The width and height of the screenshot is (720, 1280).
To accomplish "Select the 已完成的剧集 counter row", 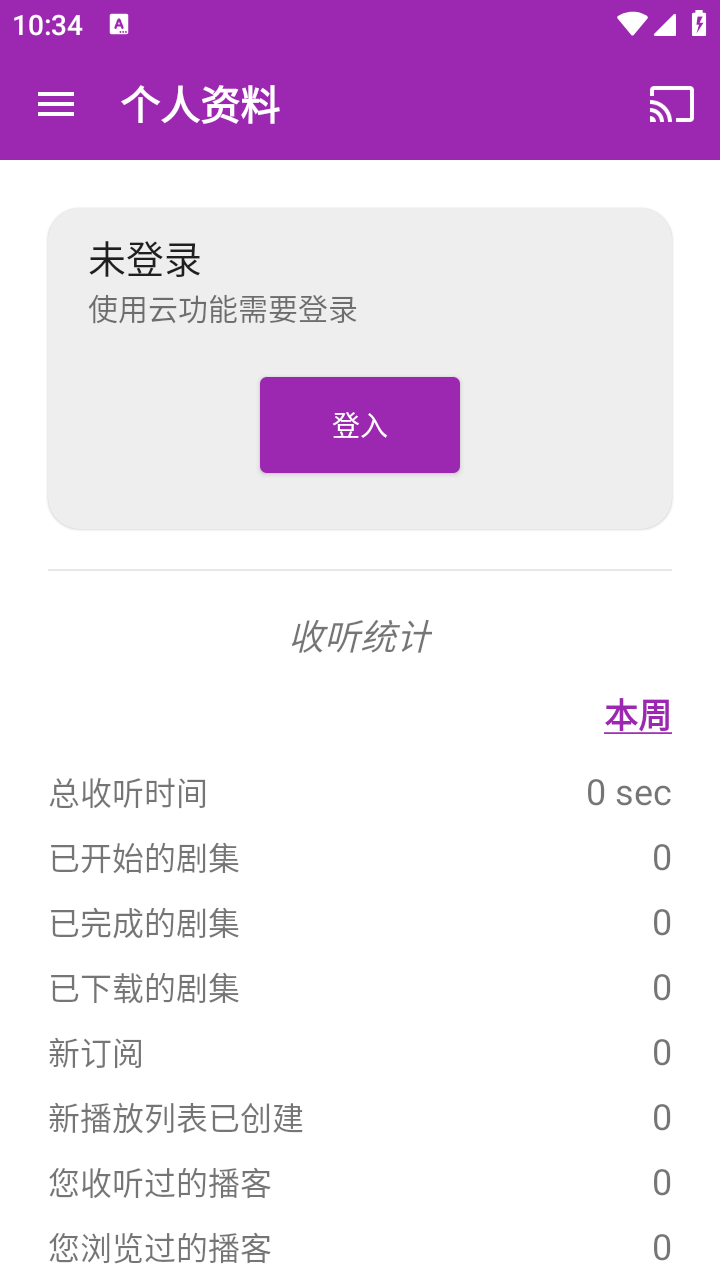I will [360, 923].
